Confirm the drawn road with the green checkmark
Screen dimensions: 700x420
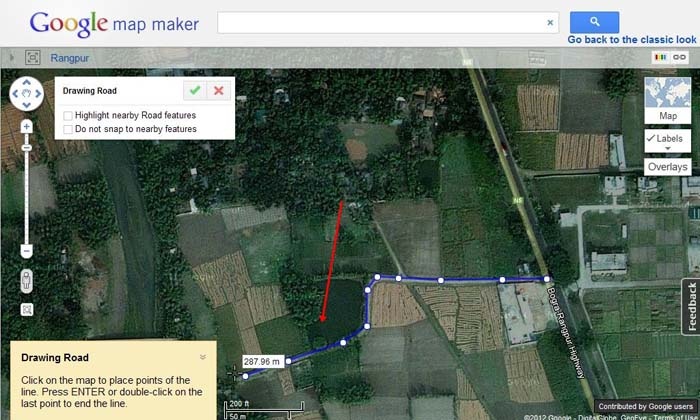pos(195,90)
